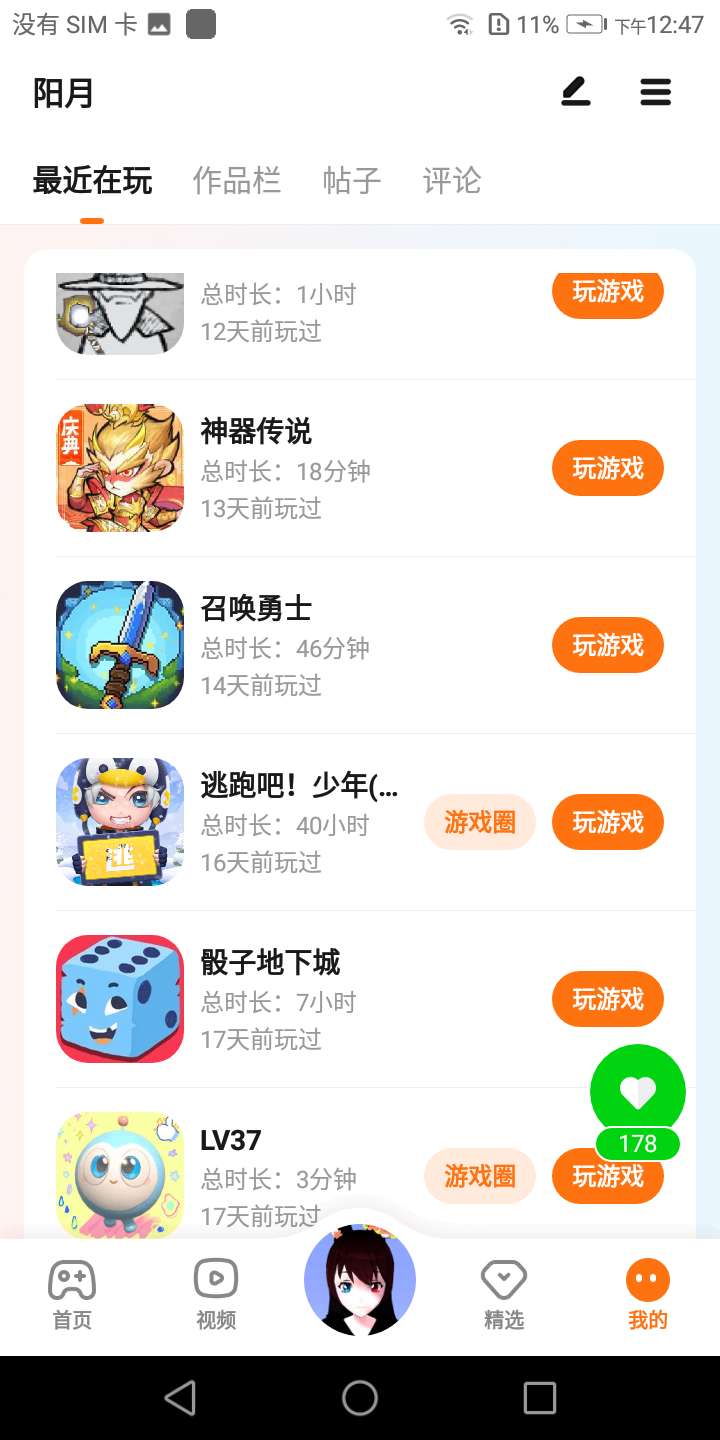The image size is (720, 1440).
Task: Play 神器传说 with its 玩游戏 button
Action: pyautogui.click(x=607, y=468)
